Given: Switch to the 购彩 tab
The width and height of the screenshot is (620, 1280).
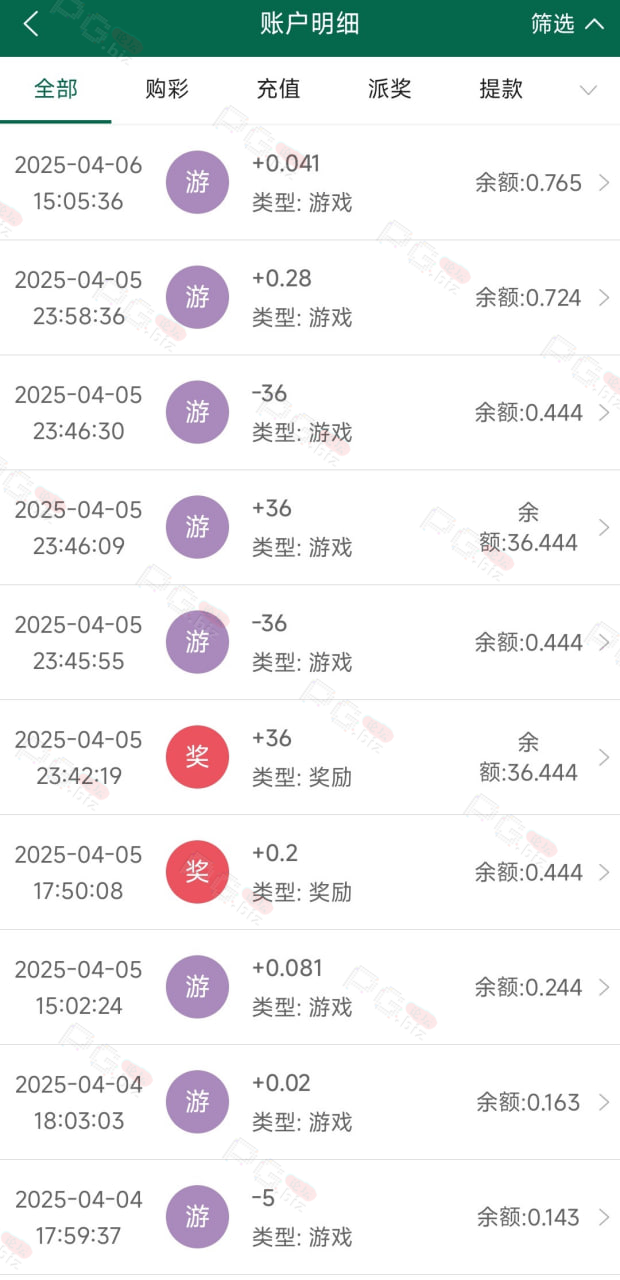Looking at the screenshot, I should tap(167, 89).
